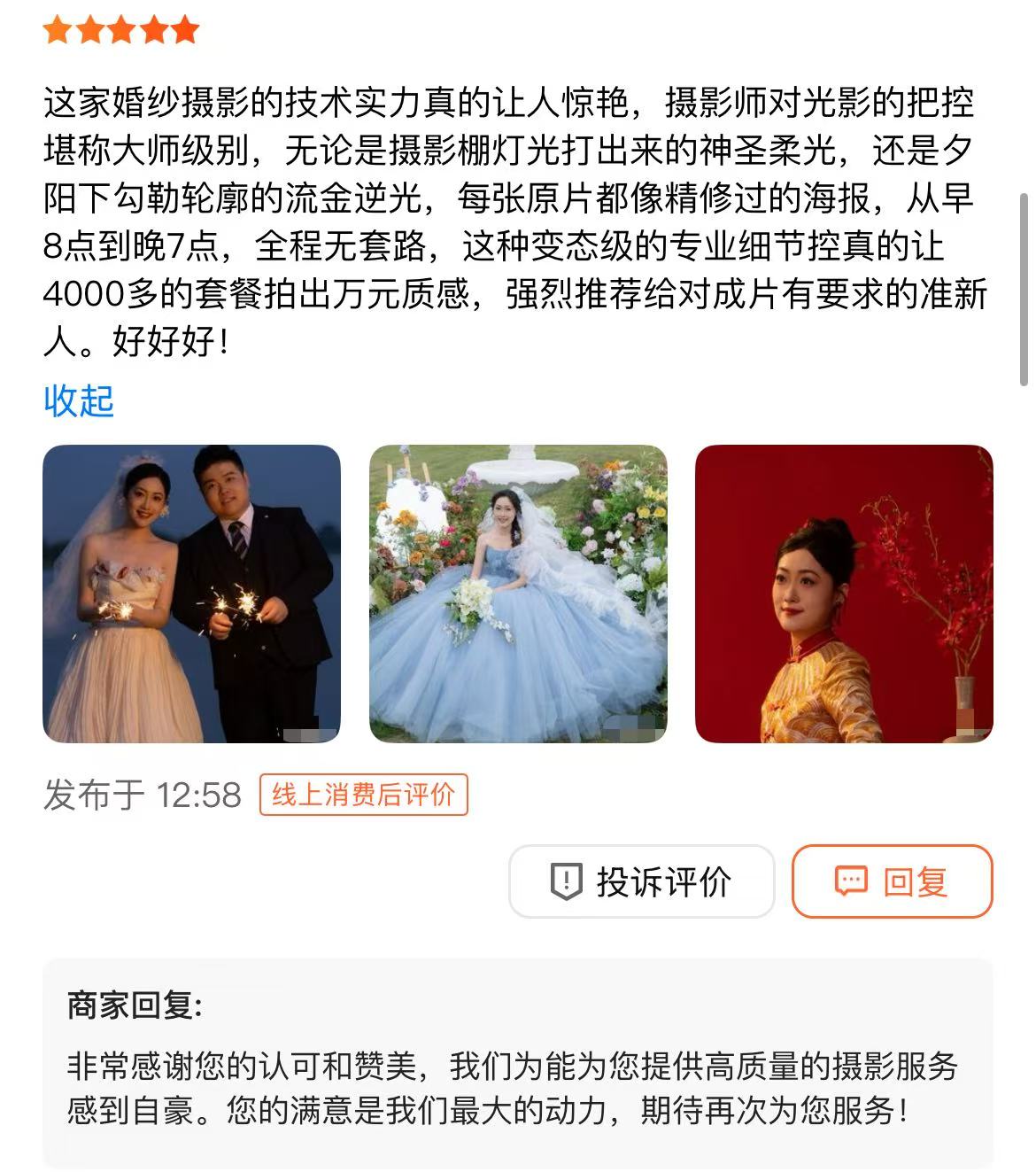The image size is (1036, 1172).
Task: View the blue wedding gown photo
Action: [x=518, y=594]
